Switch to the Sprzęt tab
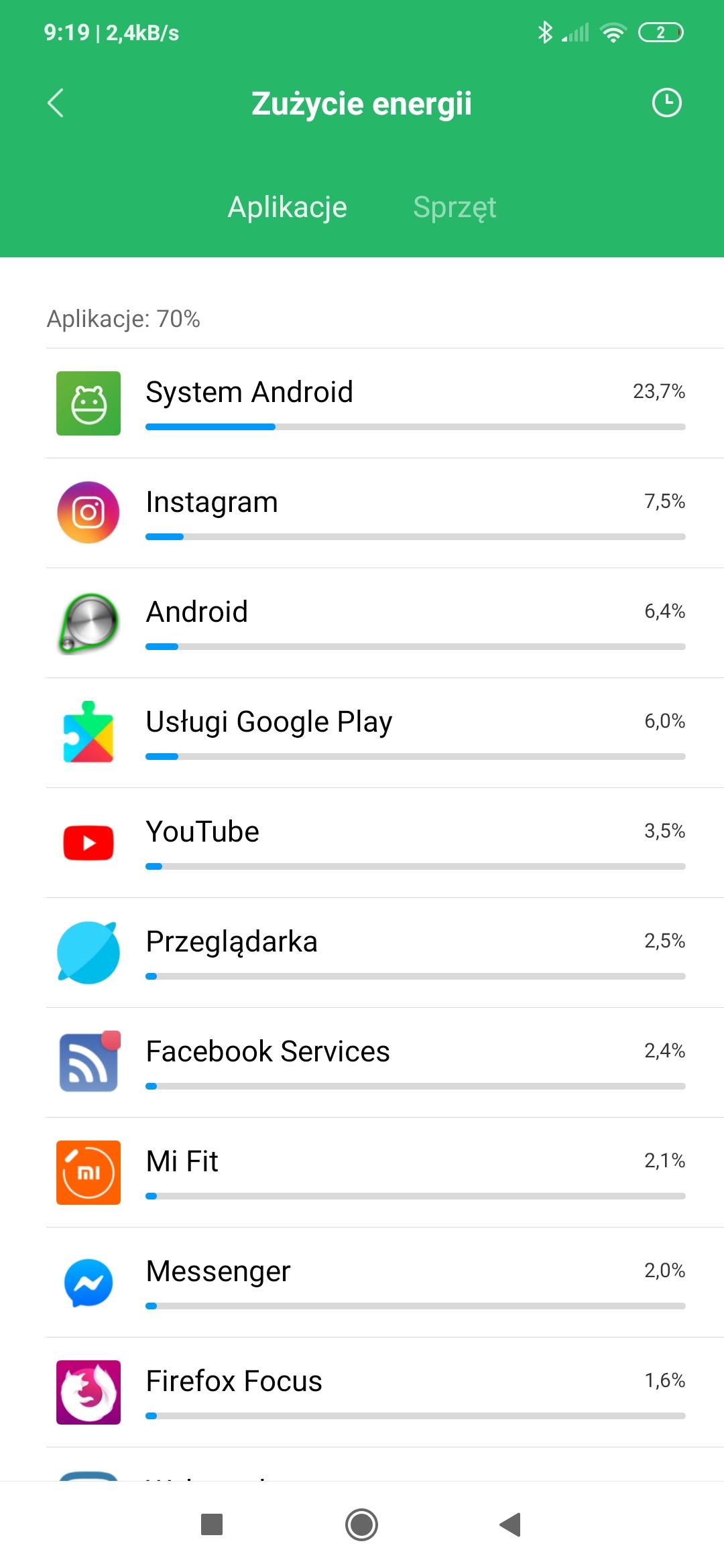The width and height of the screenshot is (724, 1568). pos(455,207)
